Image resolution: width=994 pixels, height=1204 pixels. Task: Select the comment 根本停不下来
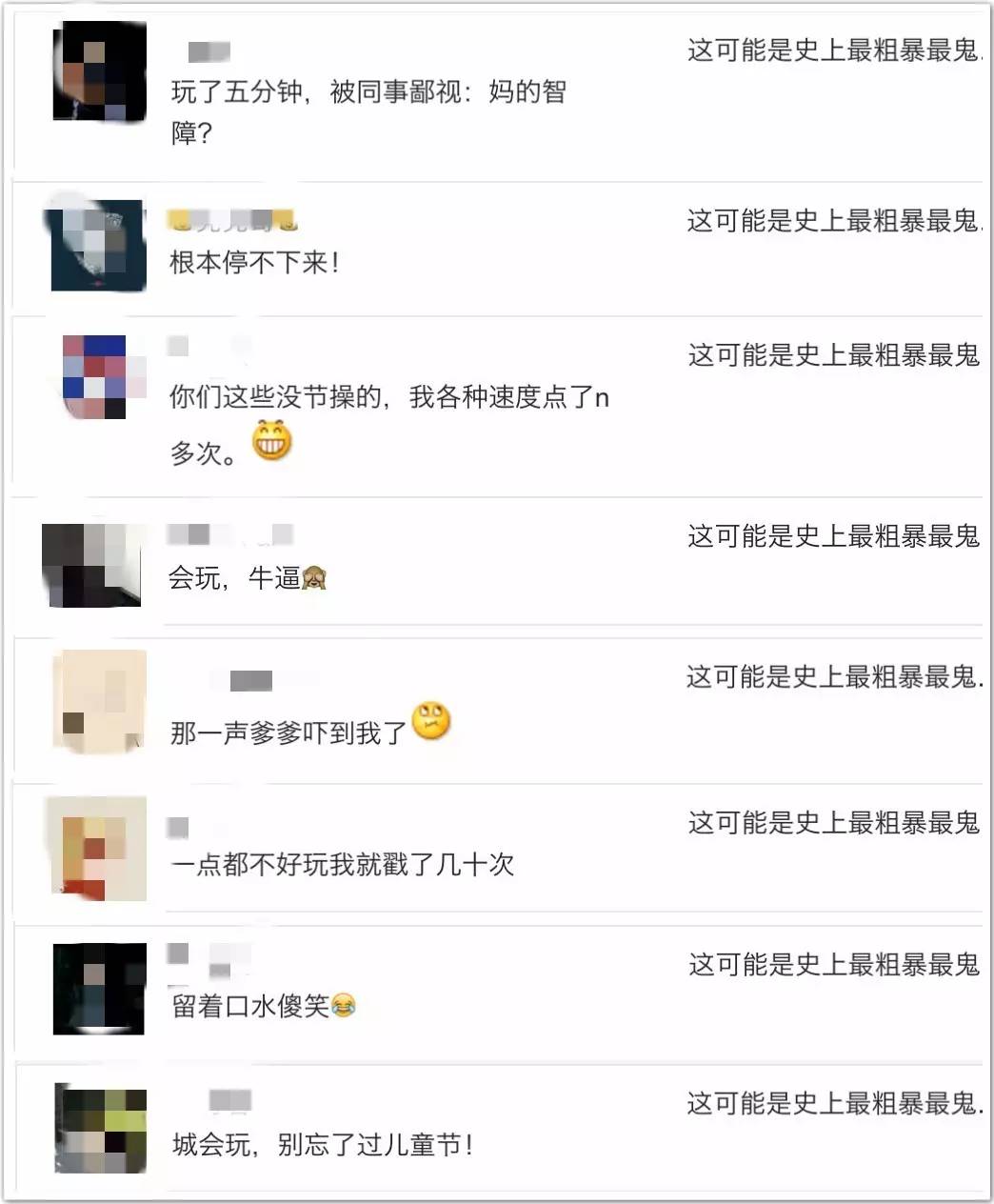254,264
